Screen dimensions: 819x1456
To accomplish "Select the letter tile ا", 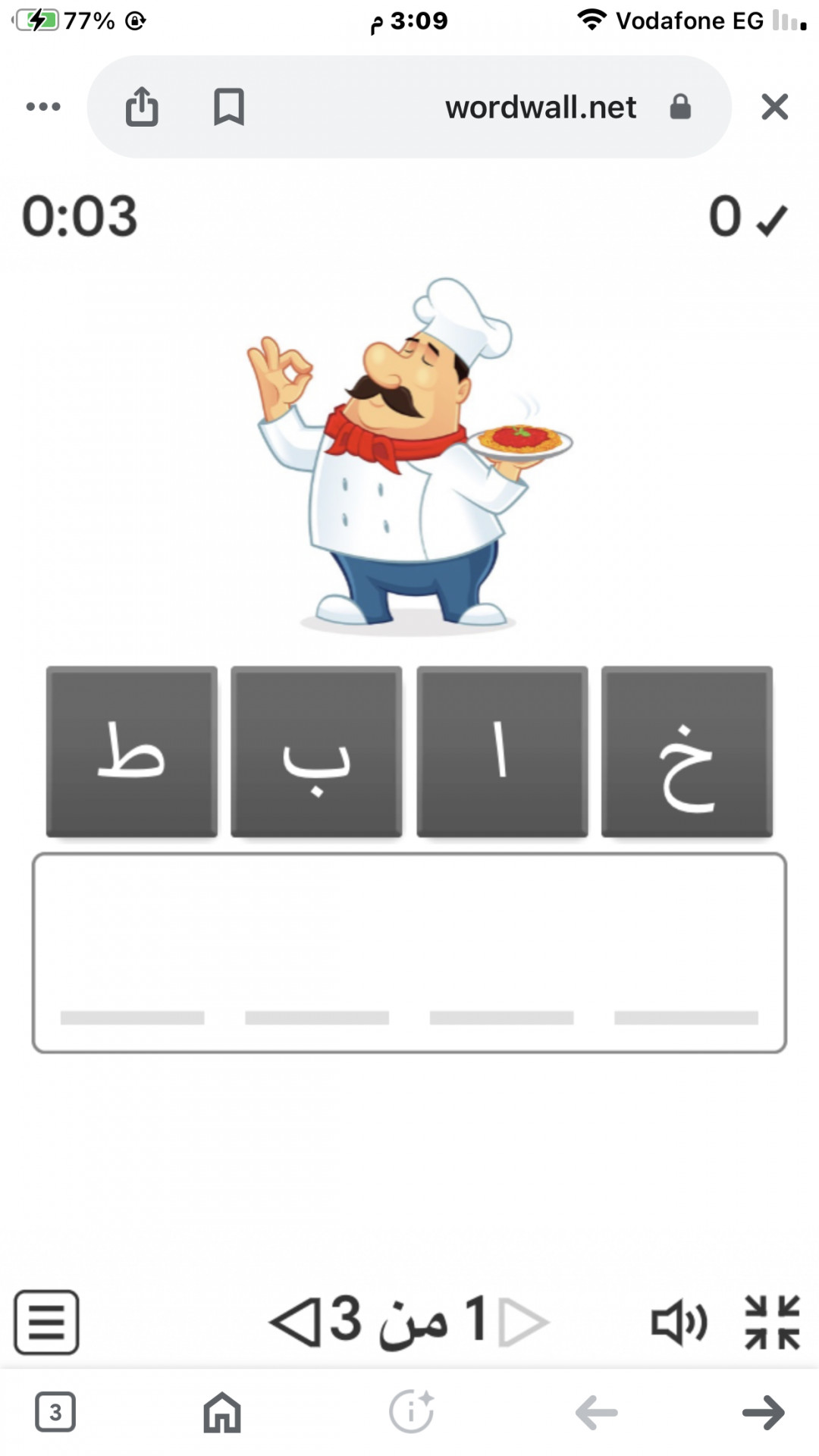I will pyautogui.click(x=502, y=752).
